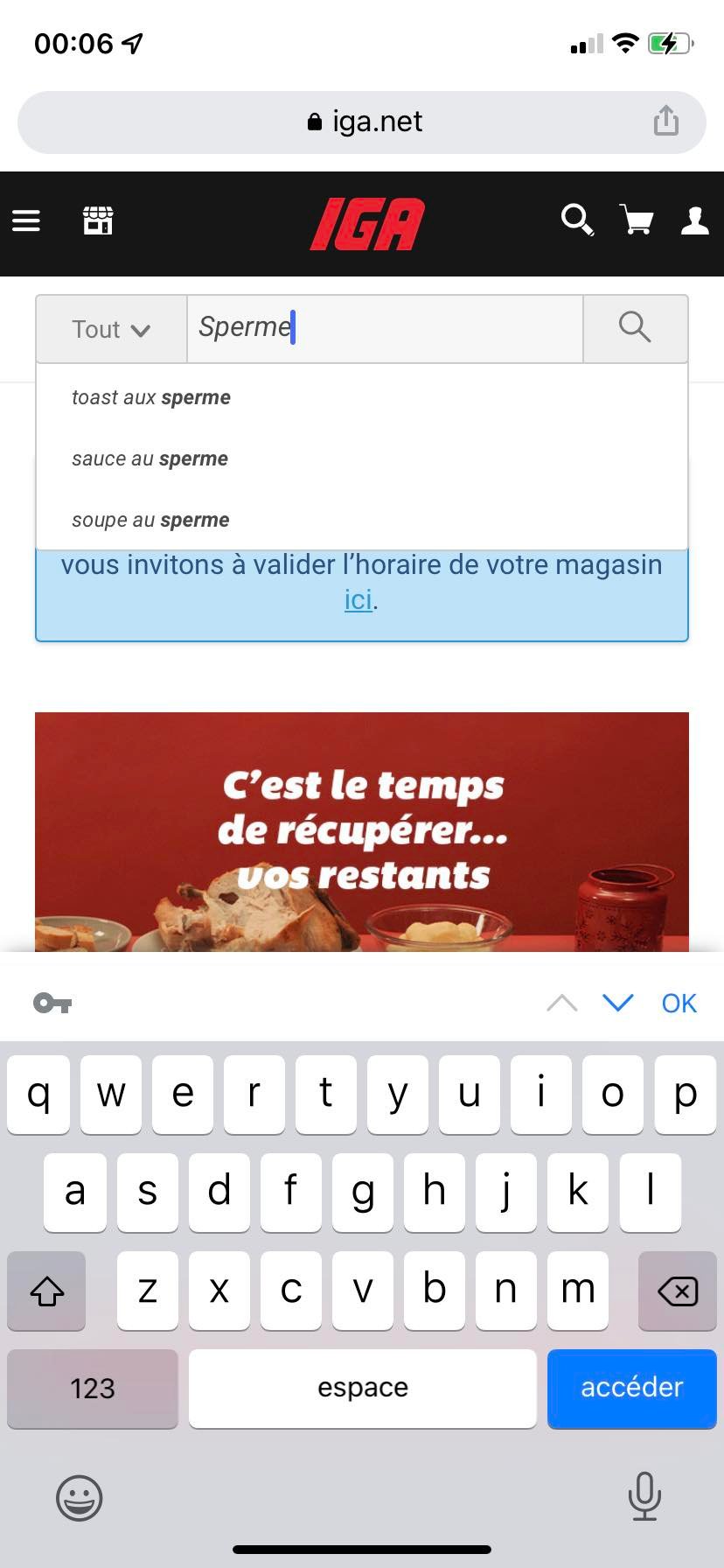
Task: Select the first suggestion starting with toast
Action: pos(151,397)
